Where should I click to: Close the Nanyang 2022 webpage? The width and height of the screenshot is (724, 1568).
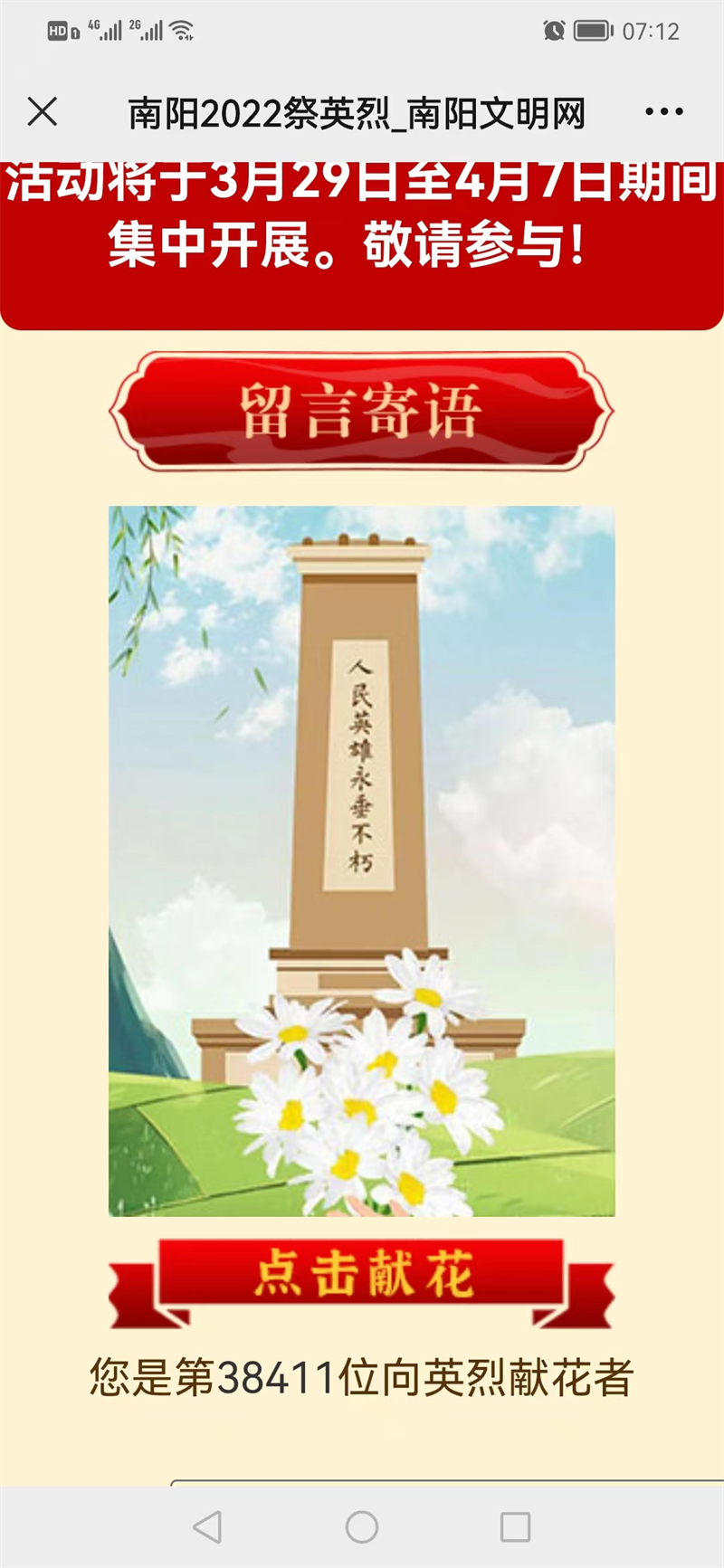tap(43, 112)
